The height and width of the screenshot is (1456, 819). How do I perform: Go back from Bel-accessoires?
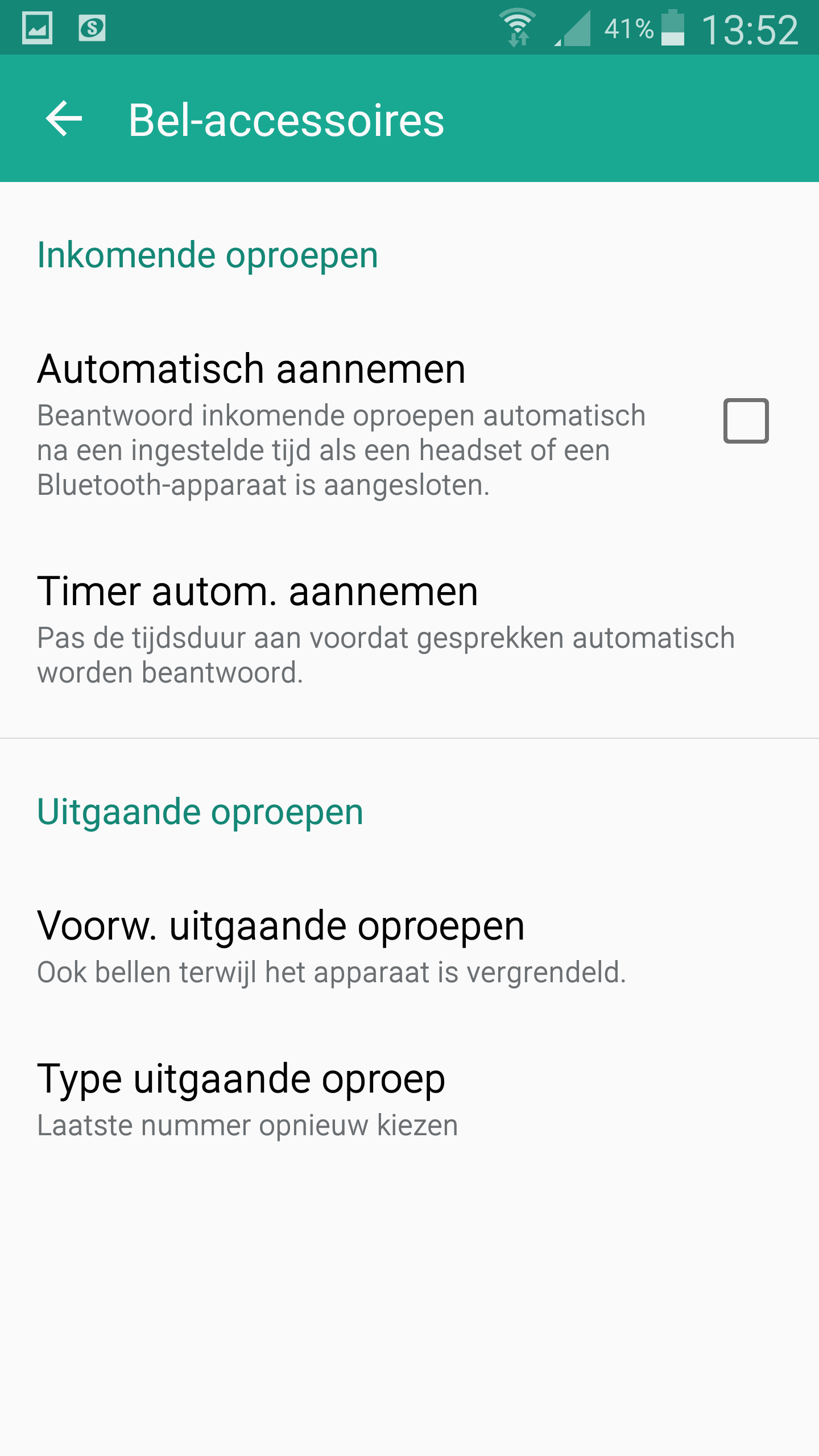point(64,119)
